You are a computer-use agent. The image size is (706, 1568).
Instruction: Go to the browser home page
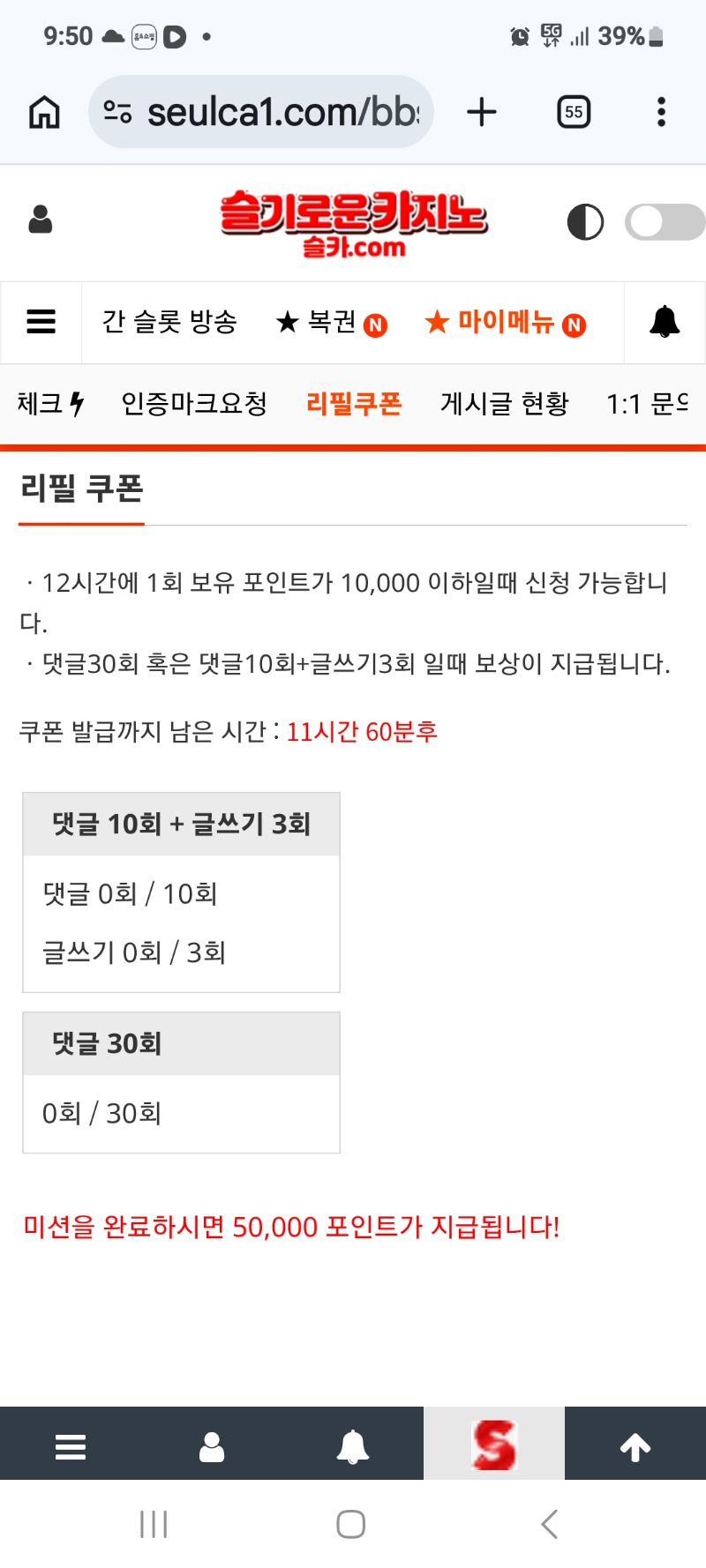coord(44,113)
